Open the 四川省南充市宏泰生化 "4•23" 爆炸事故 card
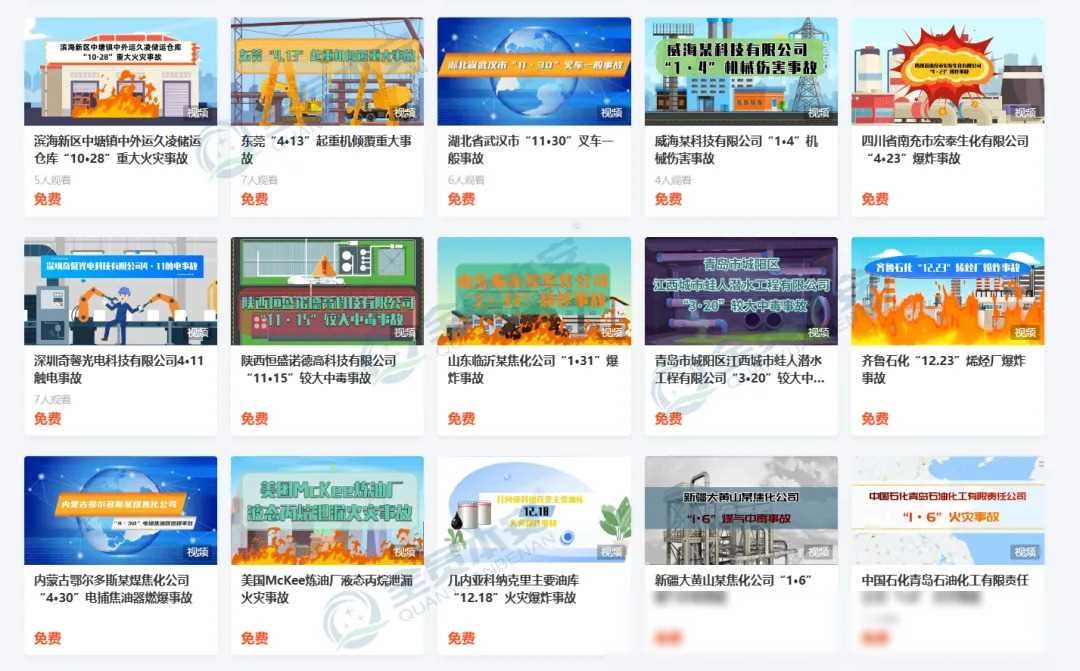The height and width of the screenshot is (671, 1080). coord(947,72)
